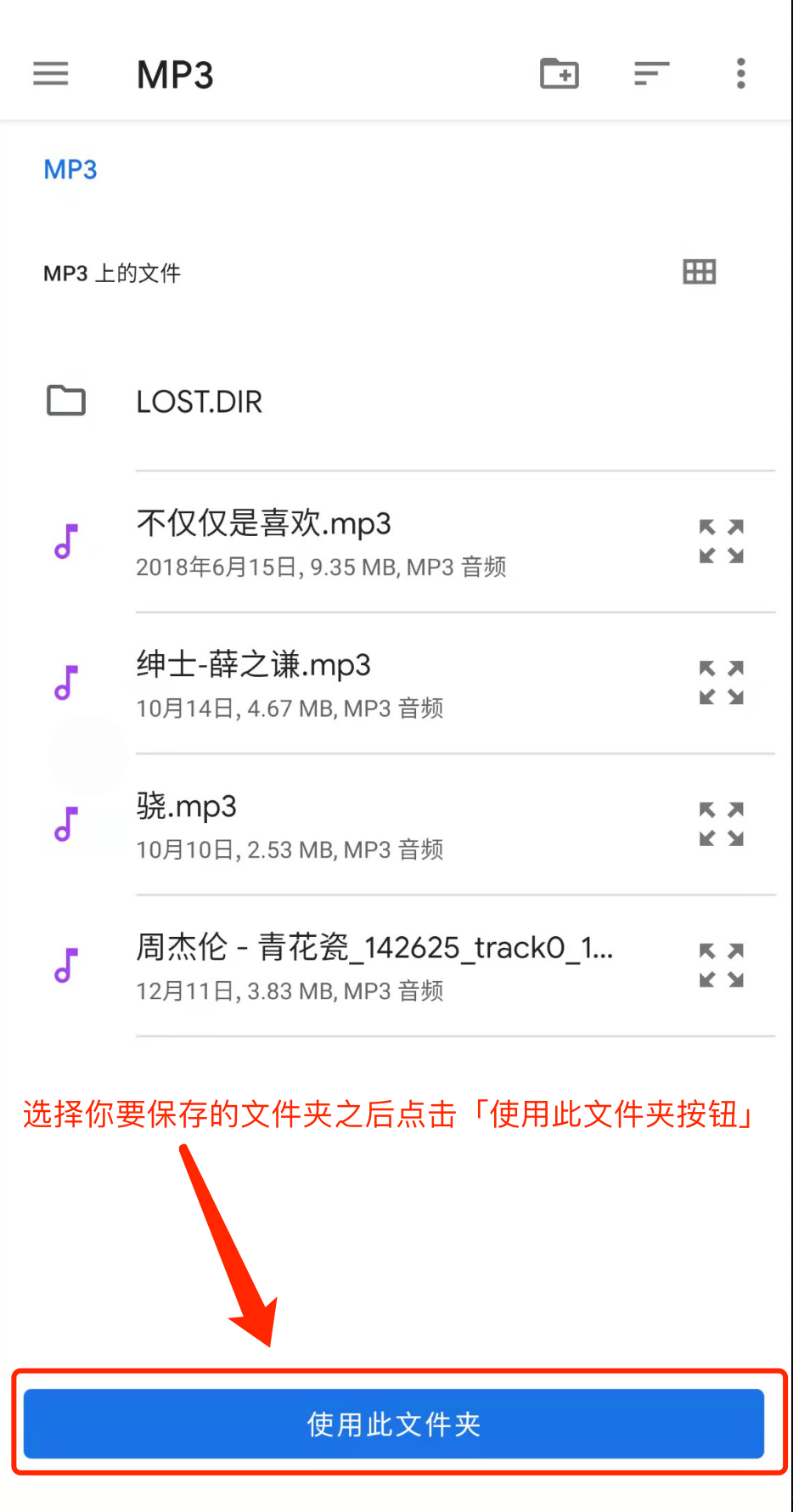
Task: Open the LOST.DIR folder
Action: pyautogui.click(x=200, y=401)
